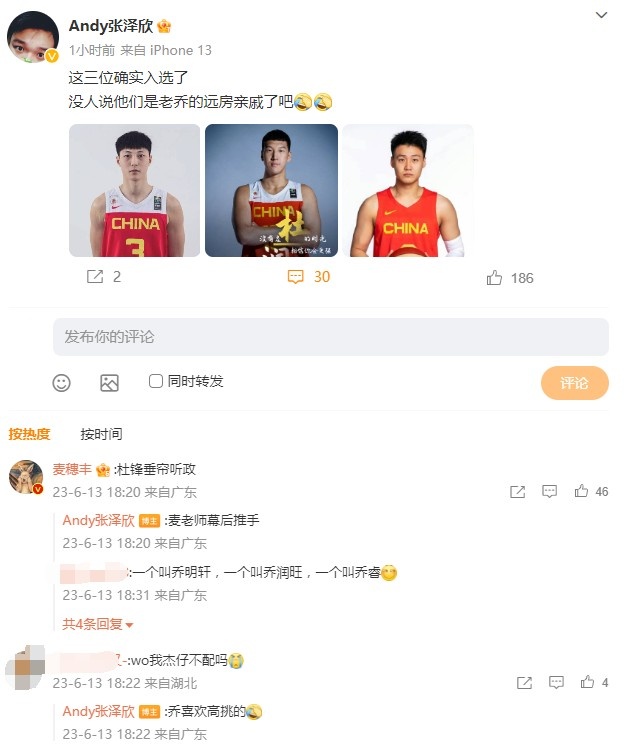Open the emoji picker for comment
This screenshot has width=624, height=748.
(x=62, y=382)
